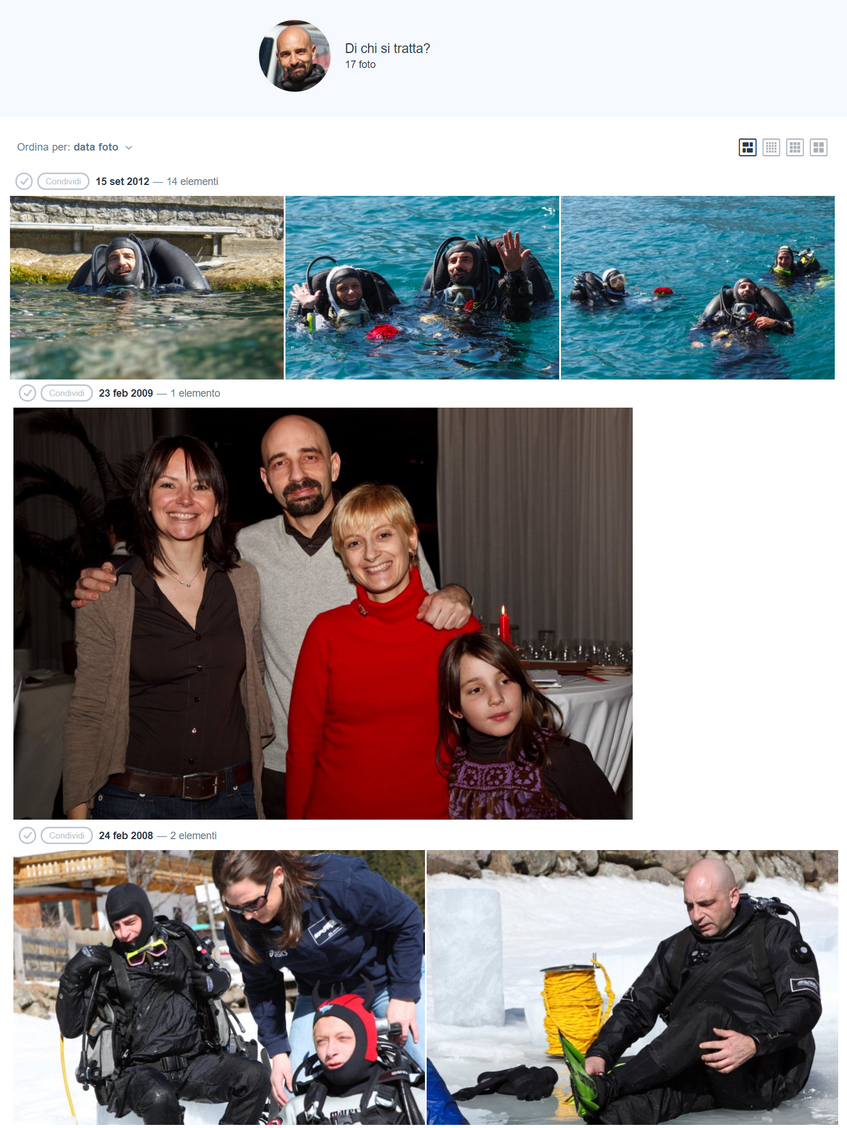Tap 'Di chi si tratta?' to name the person
The height and width of the screenshot is (1128, 847).
point(387,48)
